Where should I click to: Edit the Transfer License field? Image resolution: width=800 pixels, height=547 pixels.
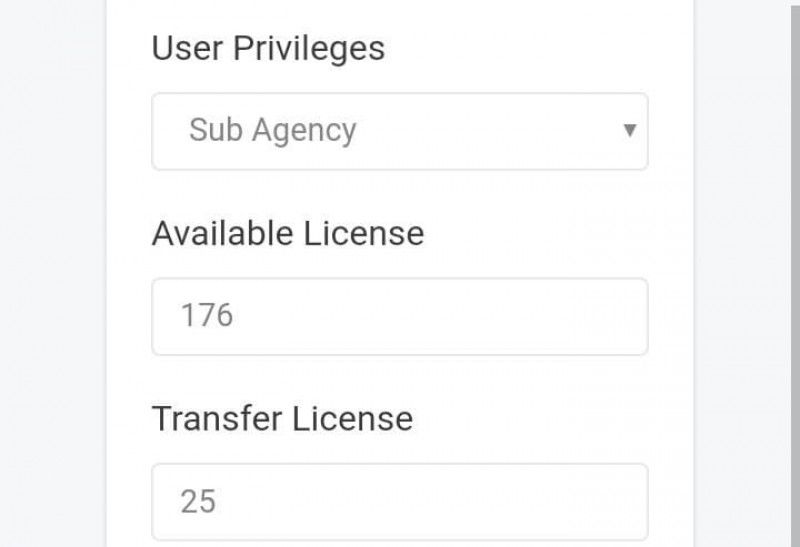coord(399,500)
